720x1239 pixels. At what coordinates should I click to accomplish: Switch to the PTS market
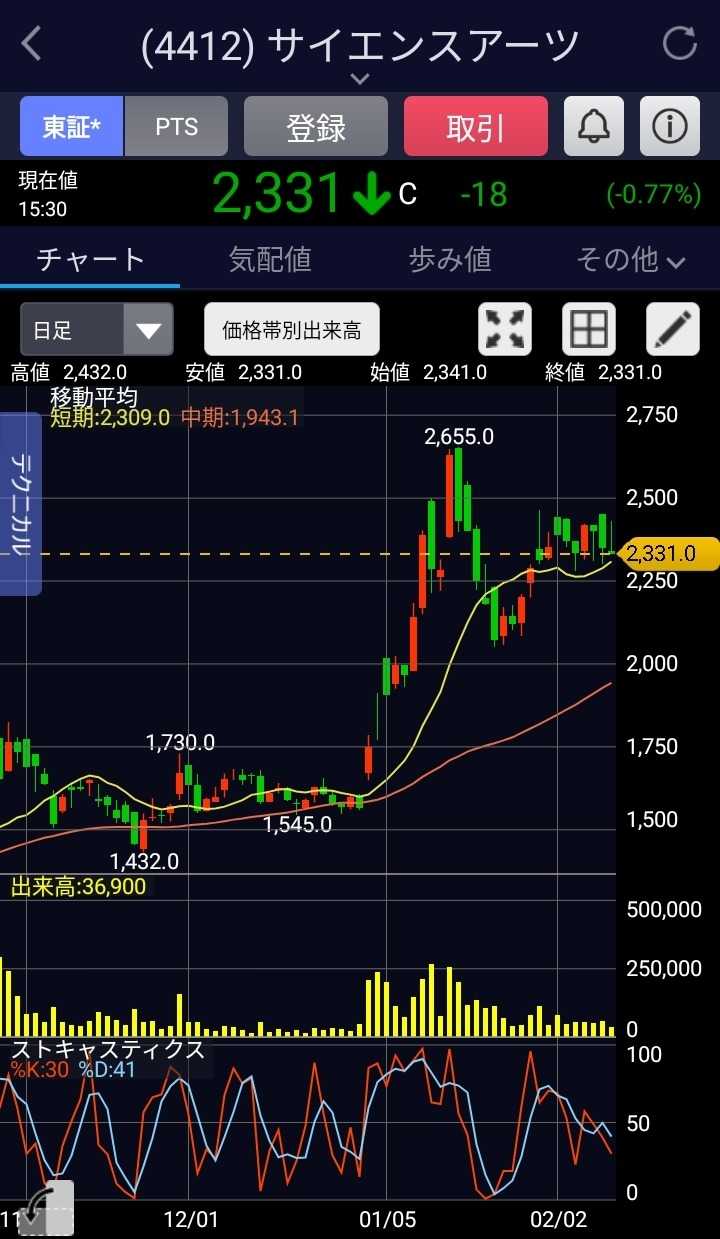pyautogui.click(x=177, y=127)
